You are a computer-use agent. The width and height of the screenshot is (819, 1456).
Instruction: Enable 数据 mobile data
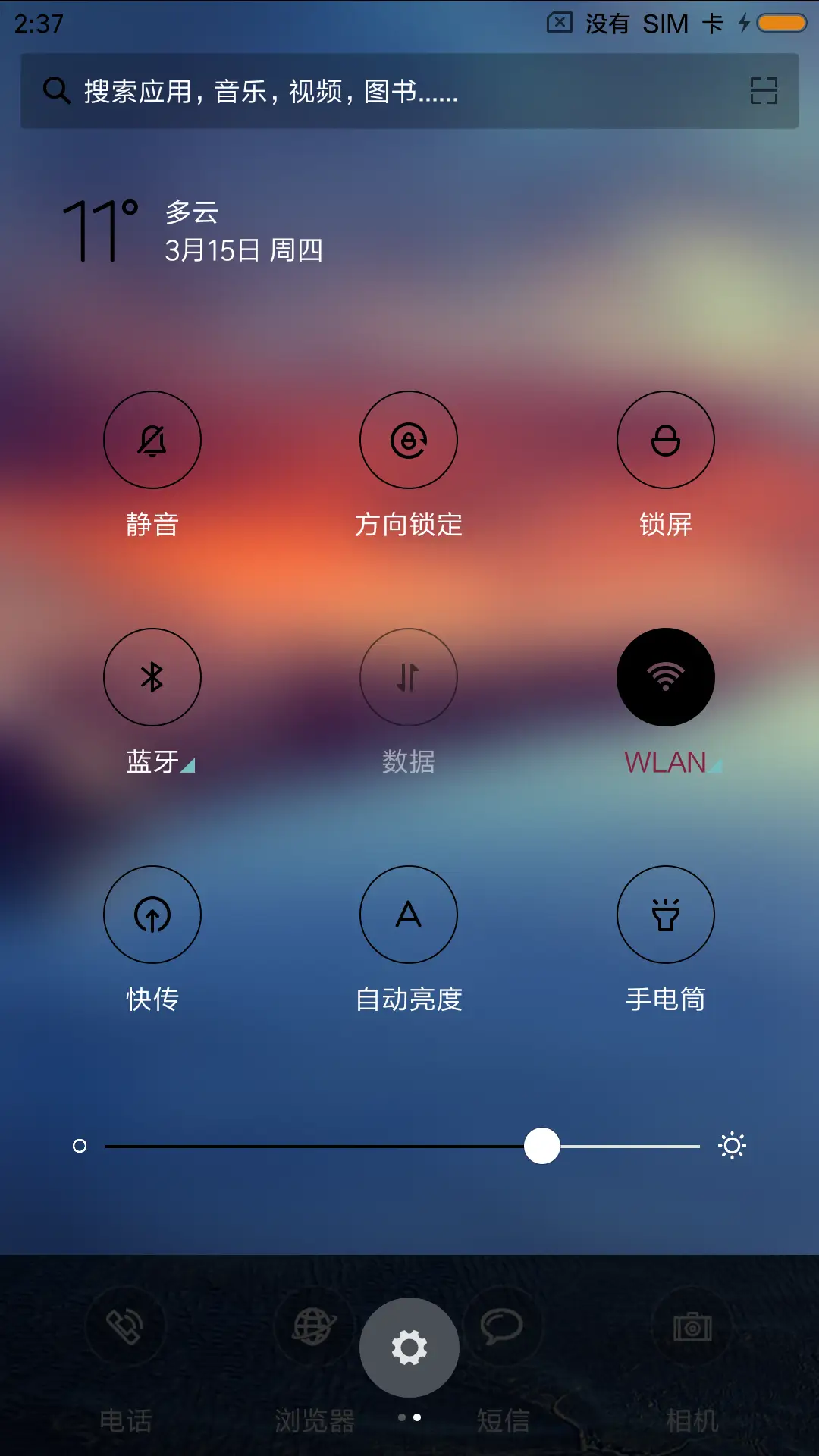(x=409, y=677)
